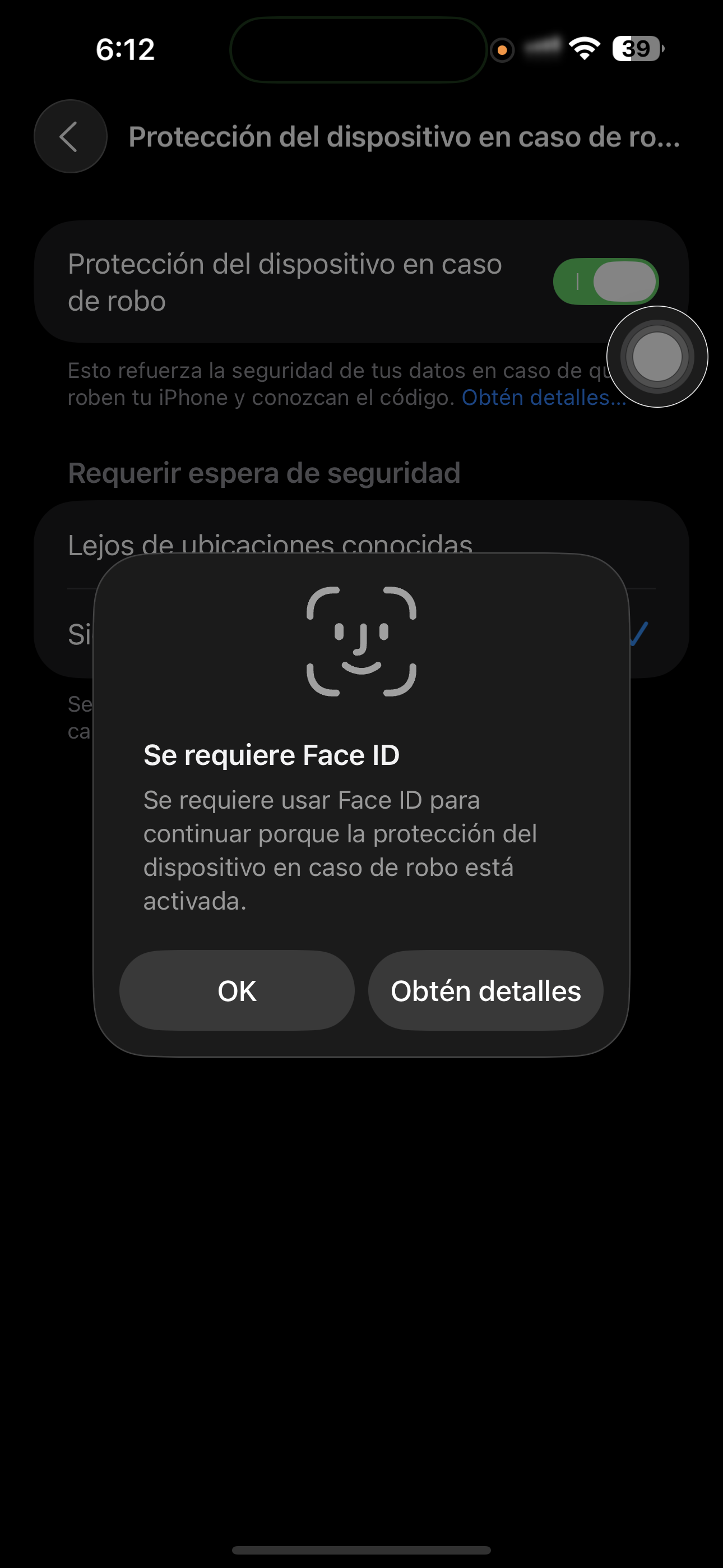The height and width of the screenshot is (1568, 723).
Task: Go back using the top-left arrow
Action: tap(71, 136)
